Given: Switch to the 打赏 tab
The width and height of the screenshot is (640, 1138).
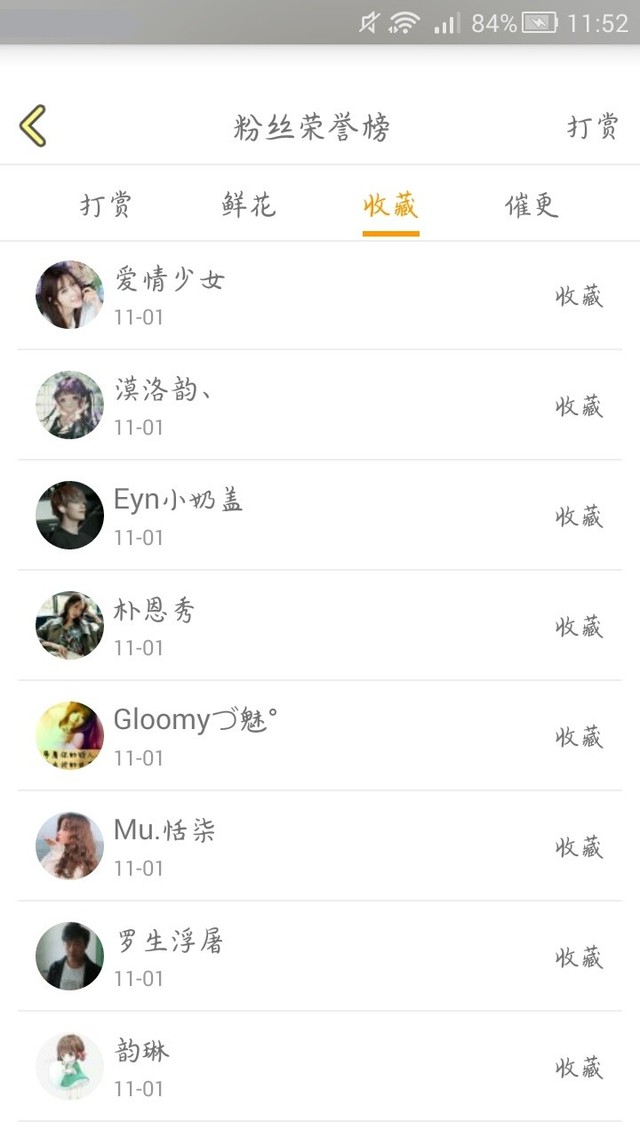Looking at the screenshot, I should coord(106,205).
